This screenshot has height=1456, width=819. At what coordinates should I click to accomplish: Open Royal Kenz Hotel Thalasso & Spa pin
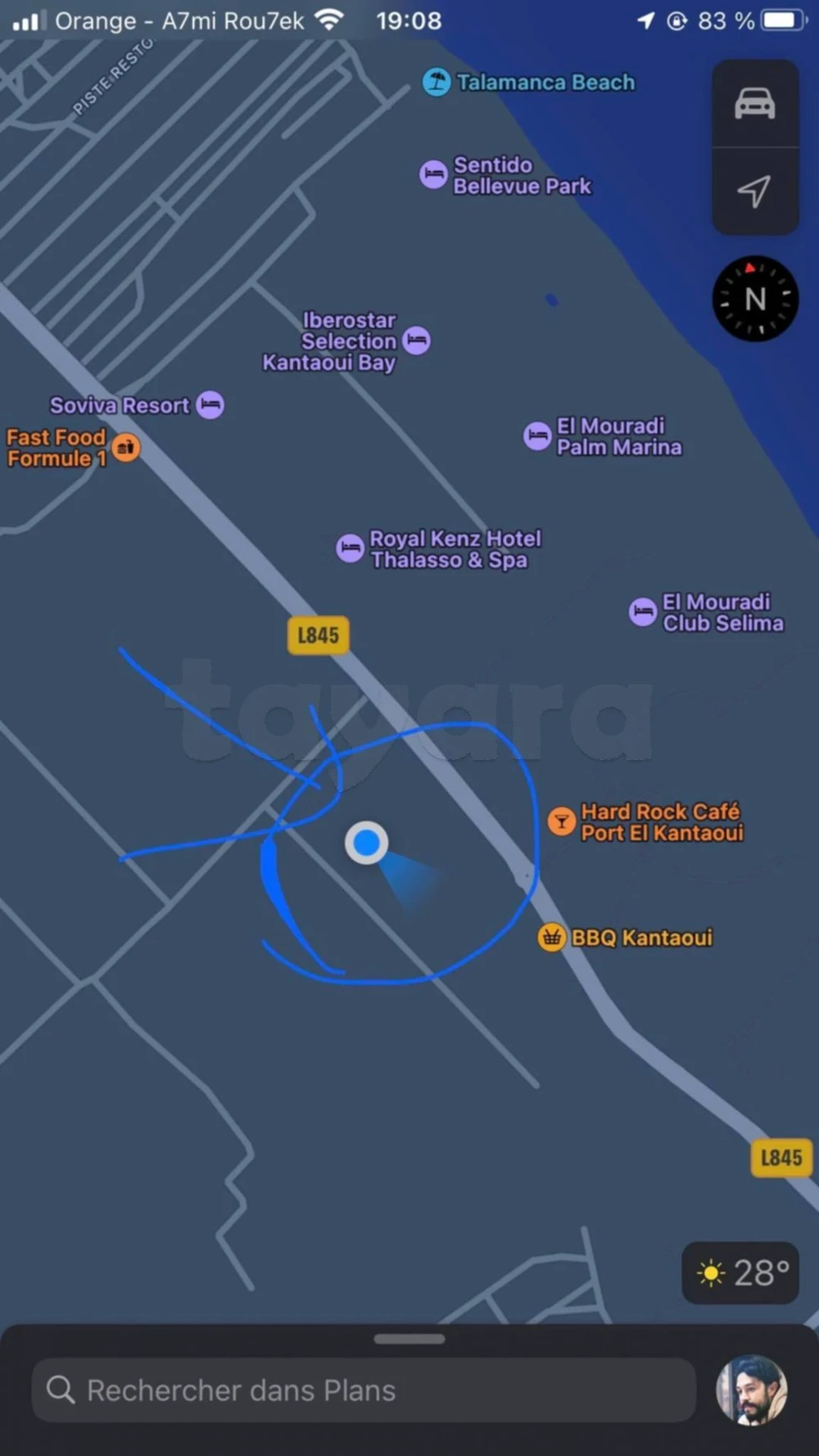[x=351, y=548]
